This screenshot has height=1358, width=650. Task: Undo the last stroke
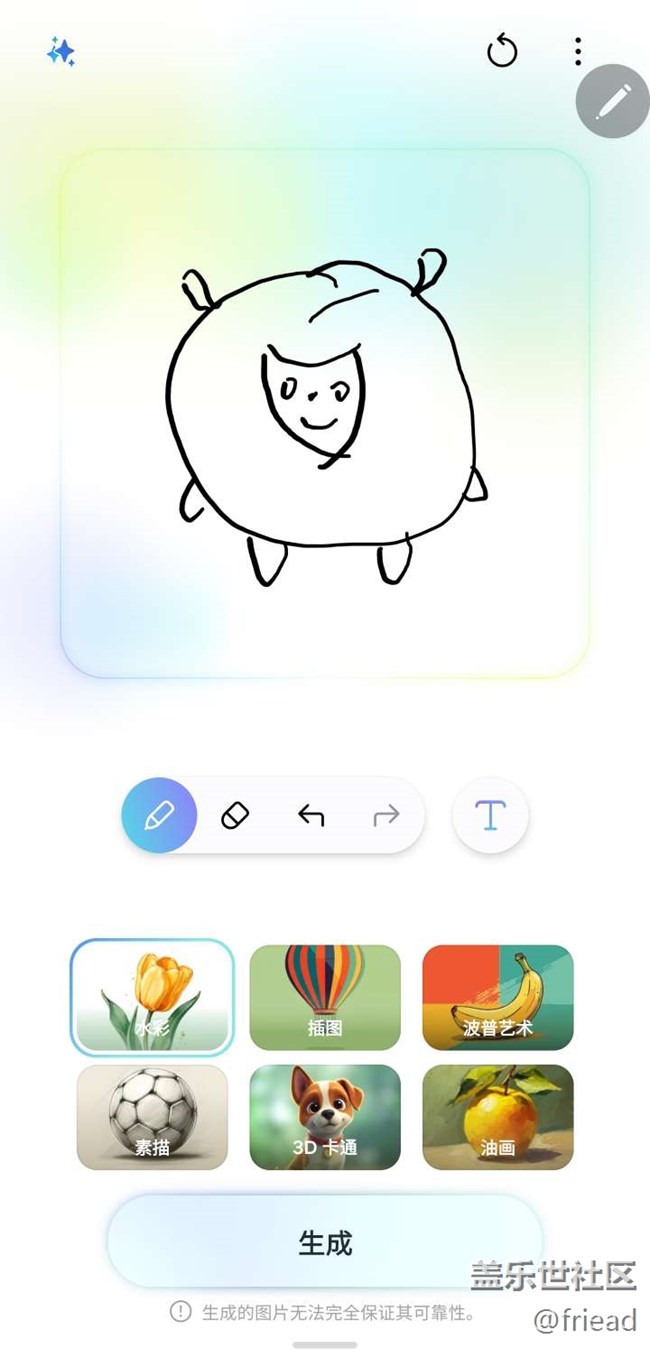pos(311,816)
